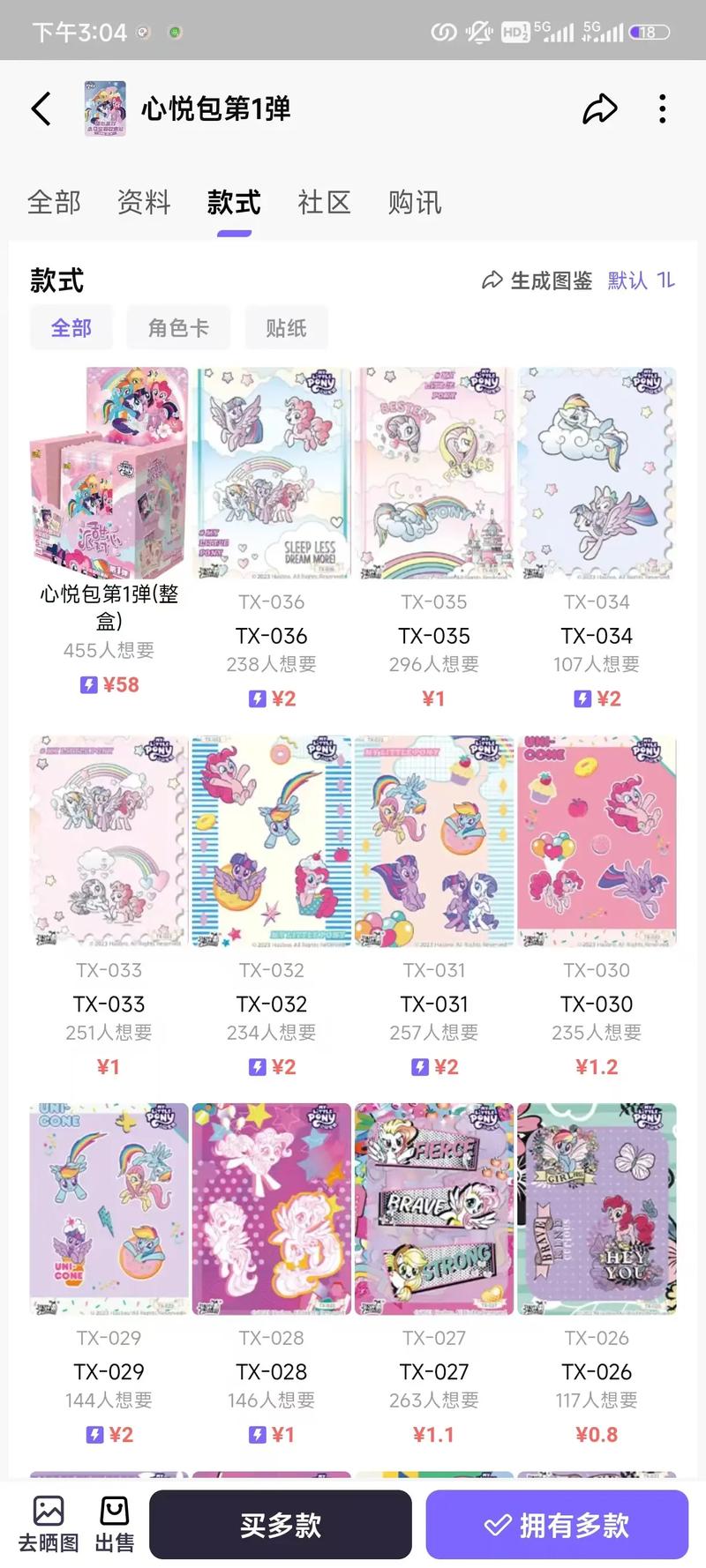Open the 默认 sort dropdown
This screenshot has height=1568, width=706.
627,280
